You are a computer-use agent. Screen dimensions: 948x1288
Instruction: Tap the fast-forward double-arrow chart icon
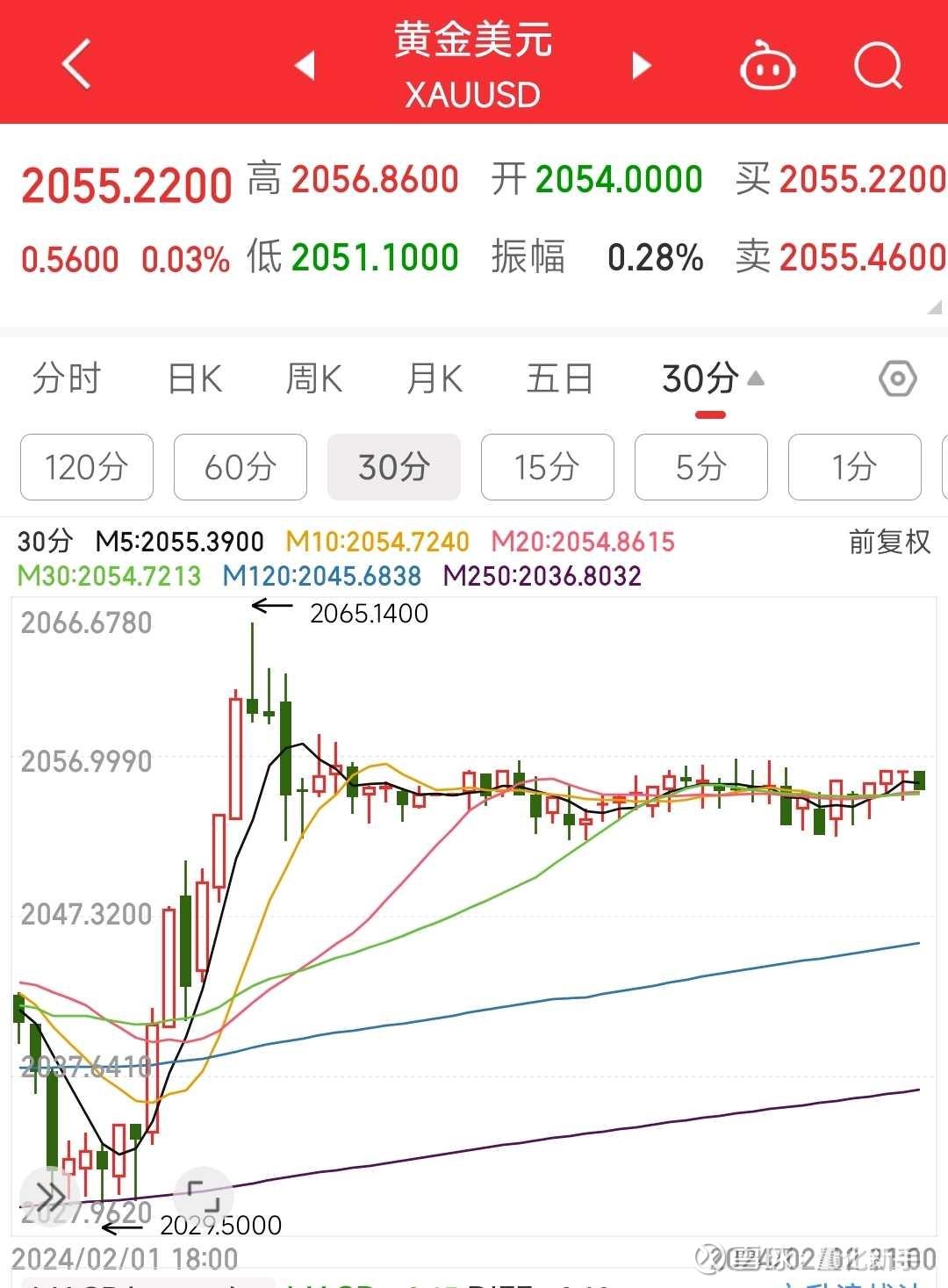point(51,1194)
